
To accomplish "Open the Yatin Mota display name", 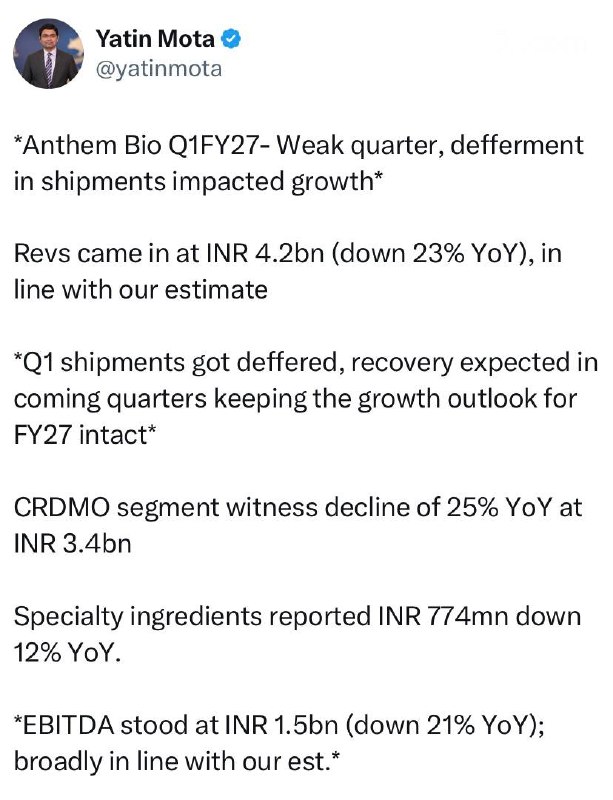I will [x=155, y=39].
